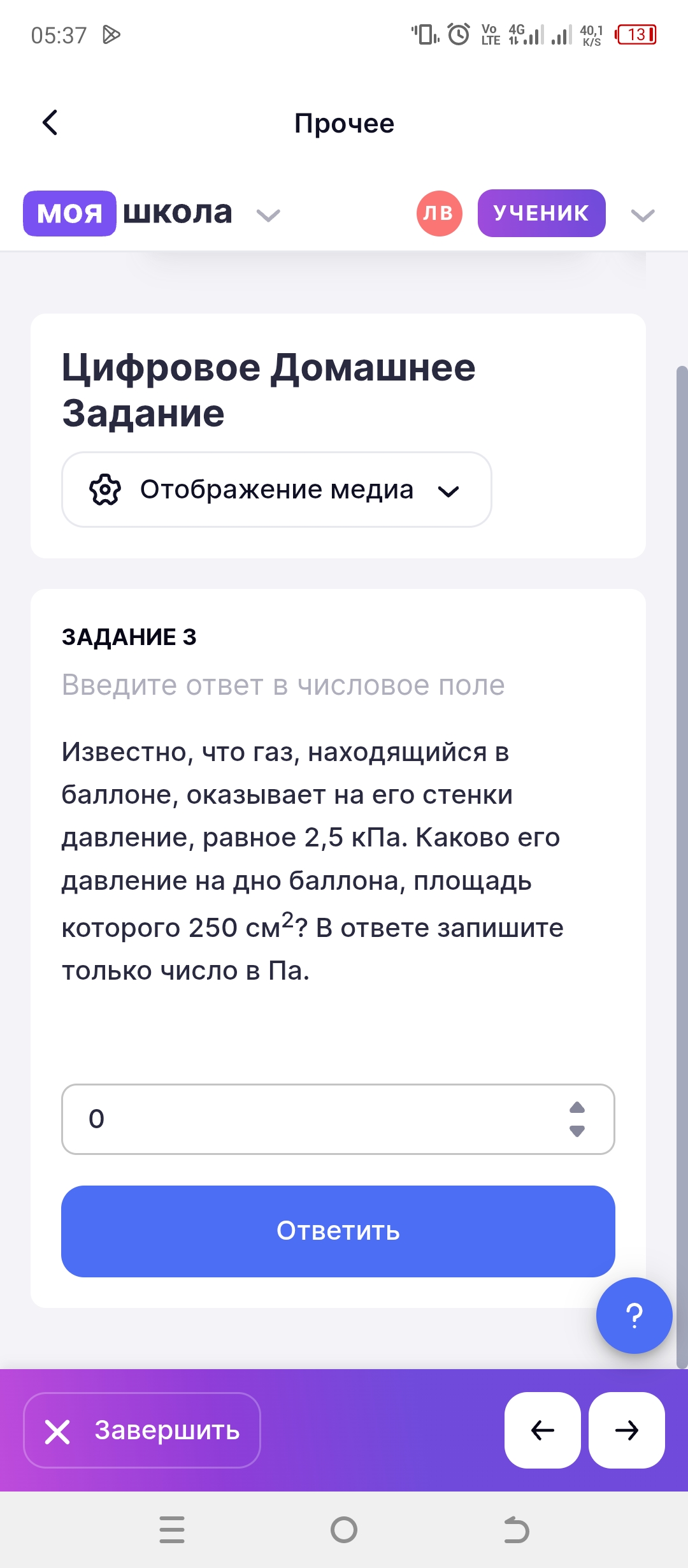Tap the УЧЕНИК role button
Image resolution: width=688 pixels, height=1568 pixels.
(x=541, y=214)
